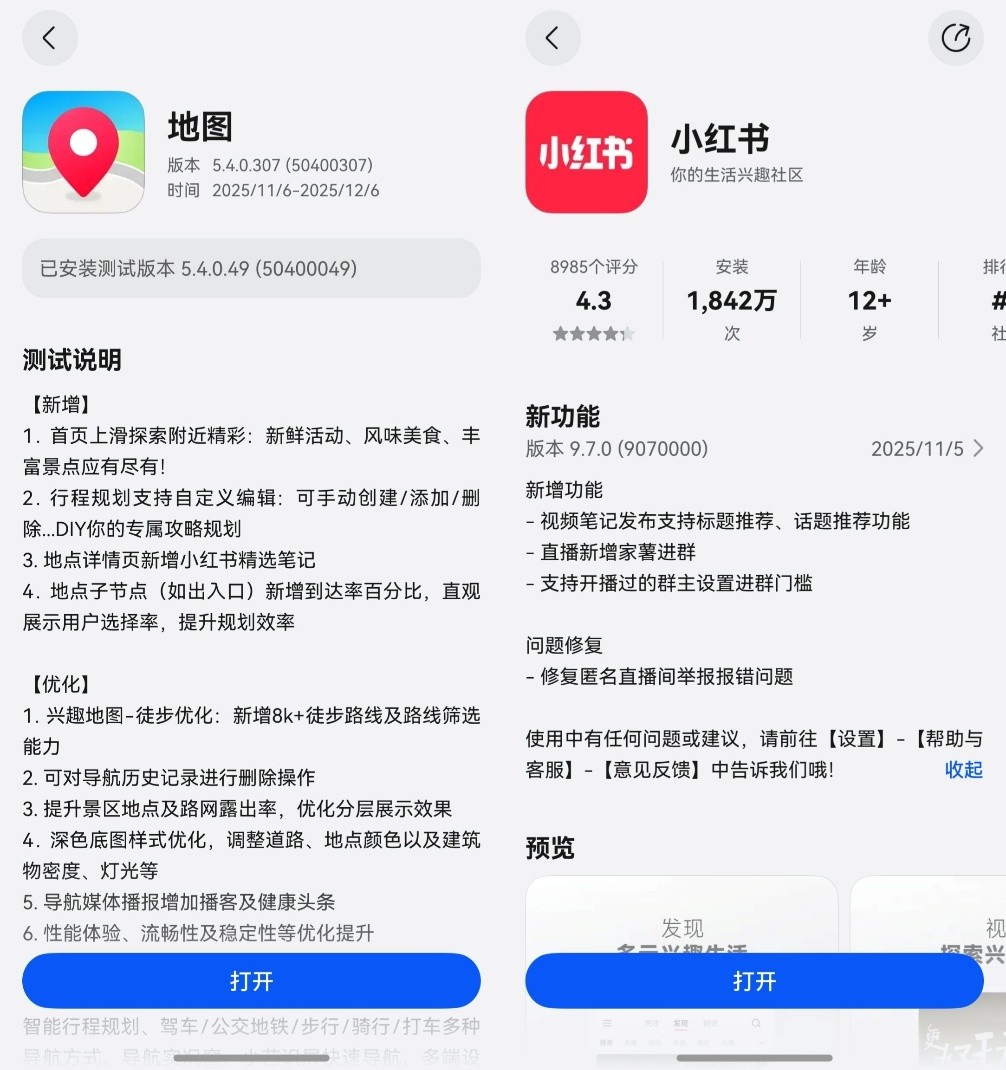This screenshot has width=1006, height=1070.
Task: Tap the back arrow on the Maps page
Action: click(x=50, y=38)
